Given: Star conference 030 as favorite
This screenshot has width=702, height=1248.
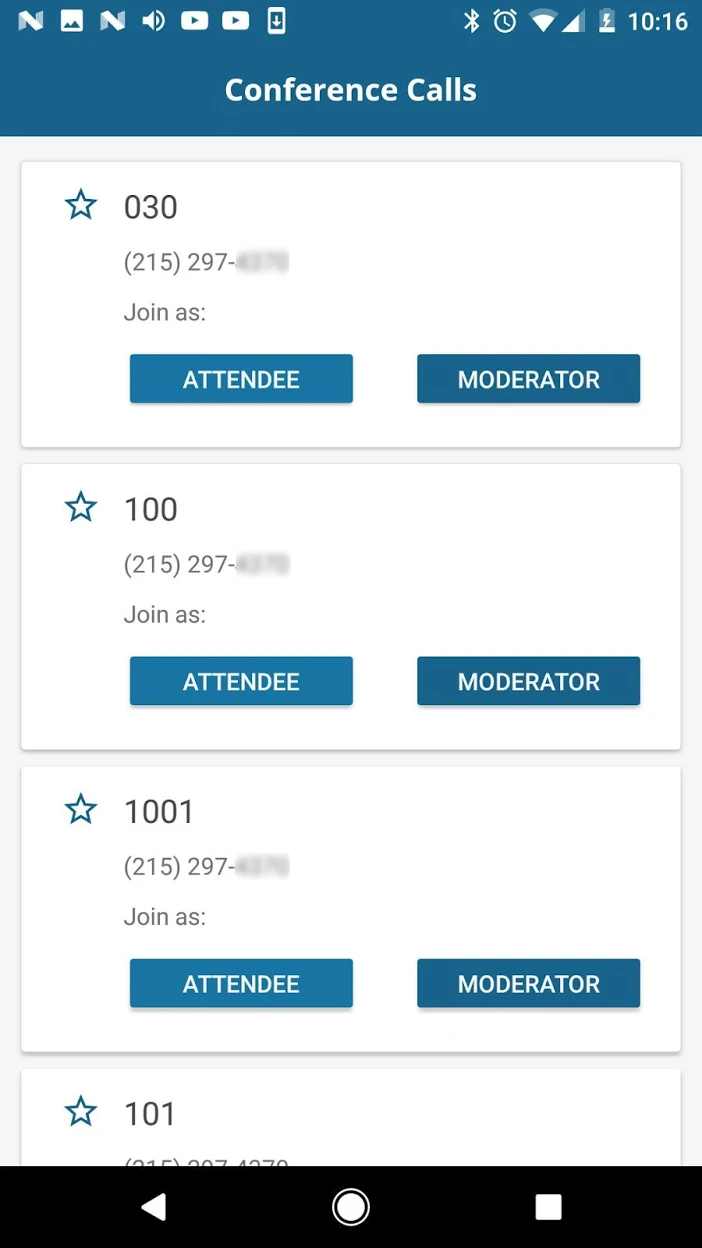Looking at the screenshot, I should click(81, 206).
